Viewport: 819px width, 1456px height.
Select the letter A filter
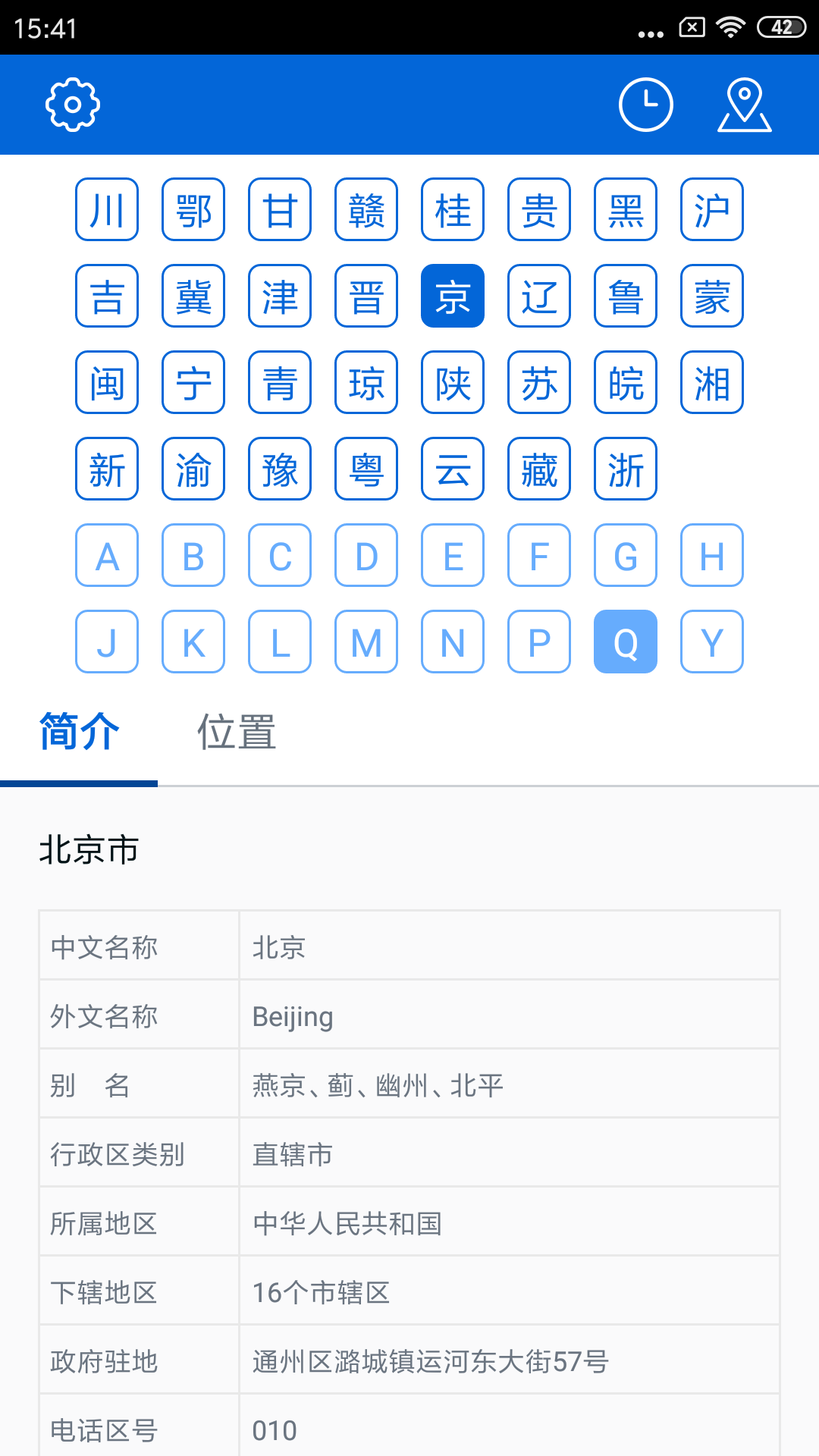point(106,556)
